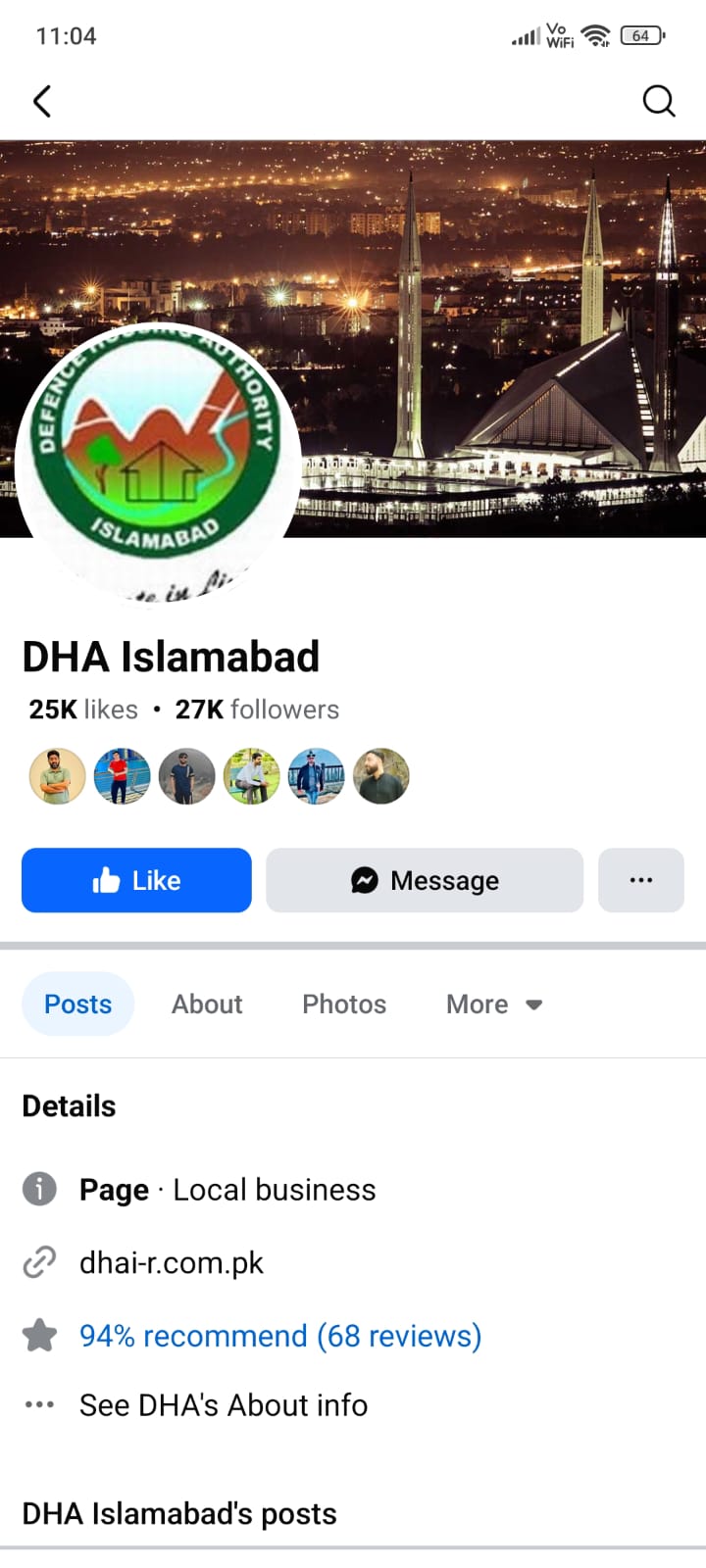Open the search icon
Image resolution: width=706 pixels, height=1568 pixels.
pyautogui.click(x=659, y=101)
